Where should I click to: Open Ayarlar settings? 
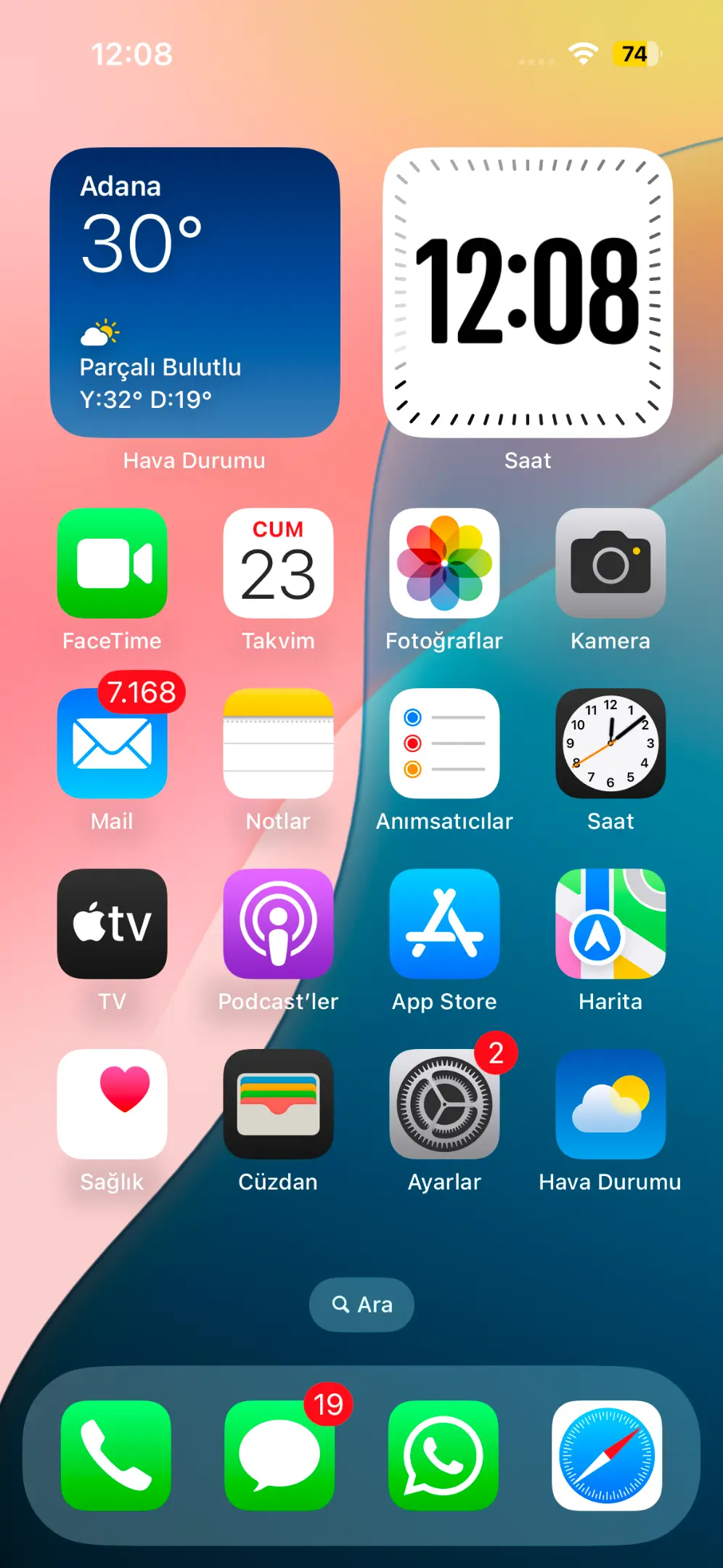click(444, 1104)
